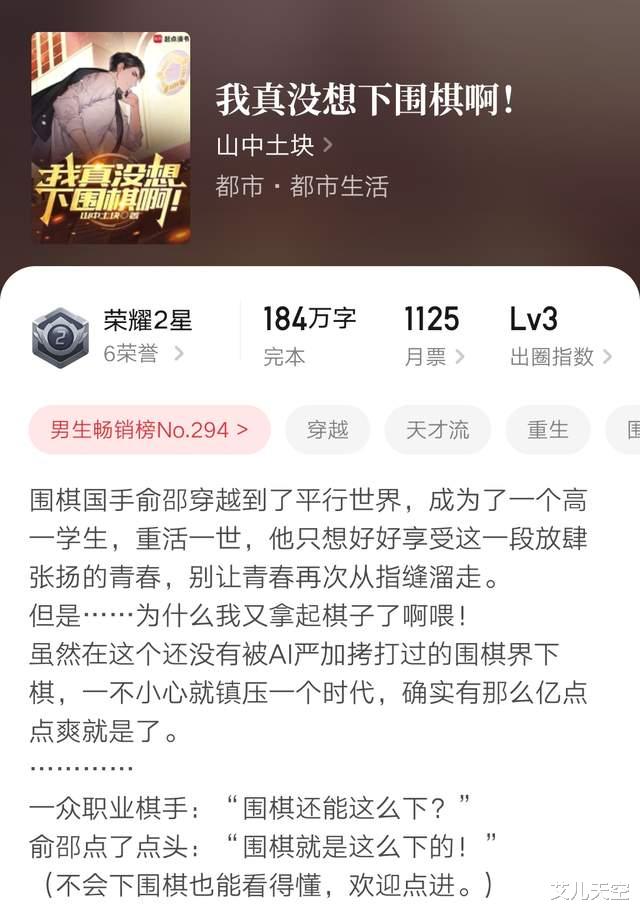Browse the 天才流 tag
The image size is (640, 914).
(437, 430)
